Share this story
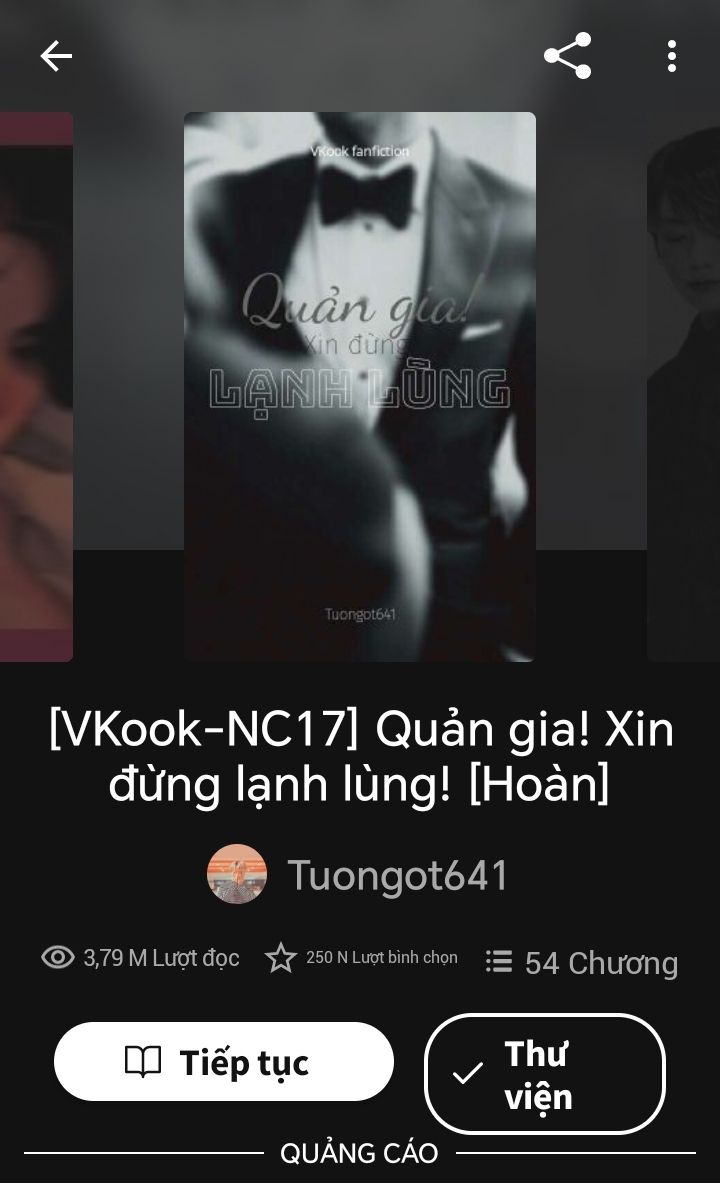This screenshot has width=720, height=1183. pyautogui.click(x=567, y=56)
